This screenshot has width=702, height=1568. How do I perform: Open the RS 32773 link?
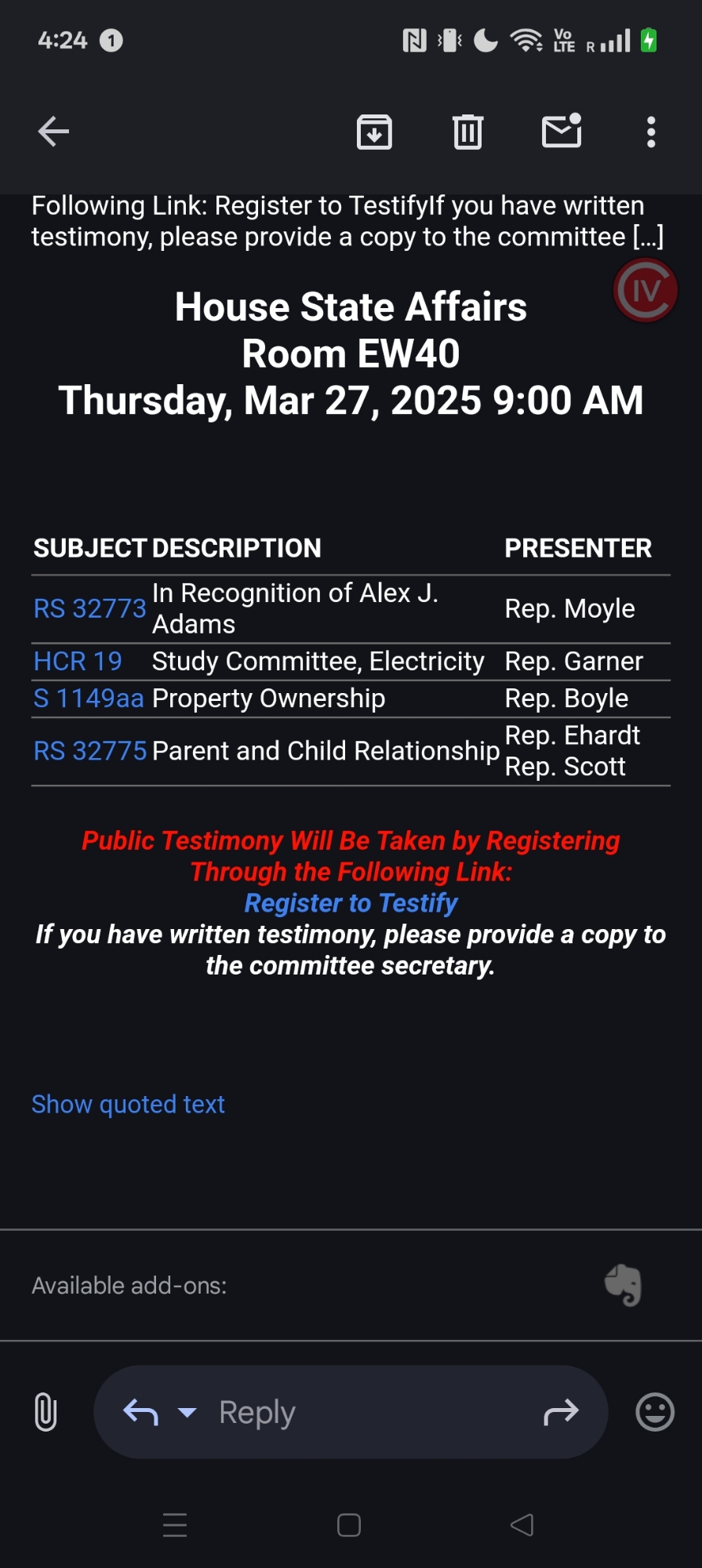[89, 608]
